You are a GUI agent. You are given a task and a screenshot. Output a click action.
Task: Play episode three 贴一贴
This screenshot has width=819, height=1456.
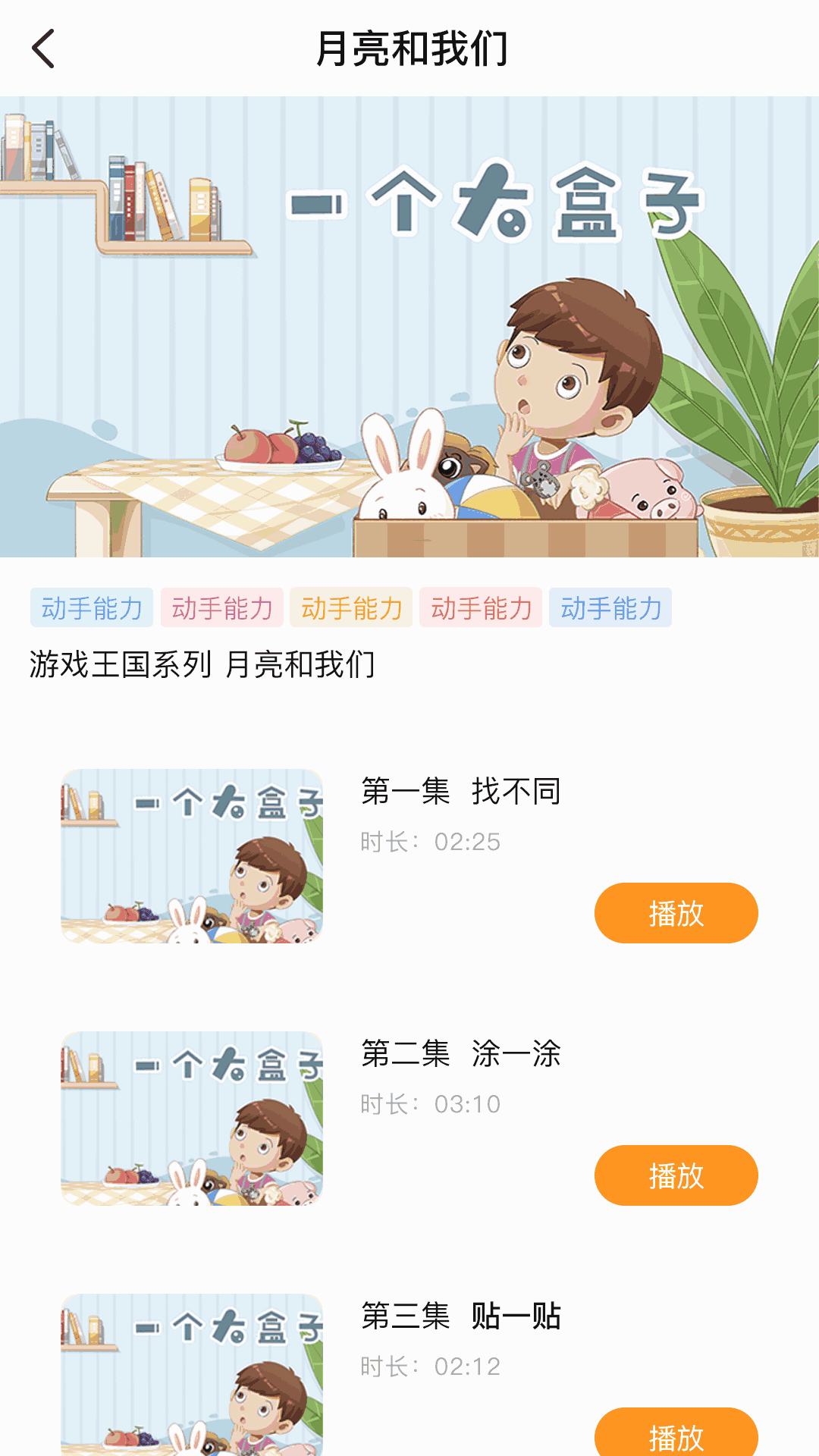click(x=676, y=1432)
